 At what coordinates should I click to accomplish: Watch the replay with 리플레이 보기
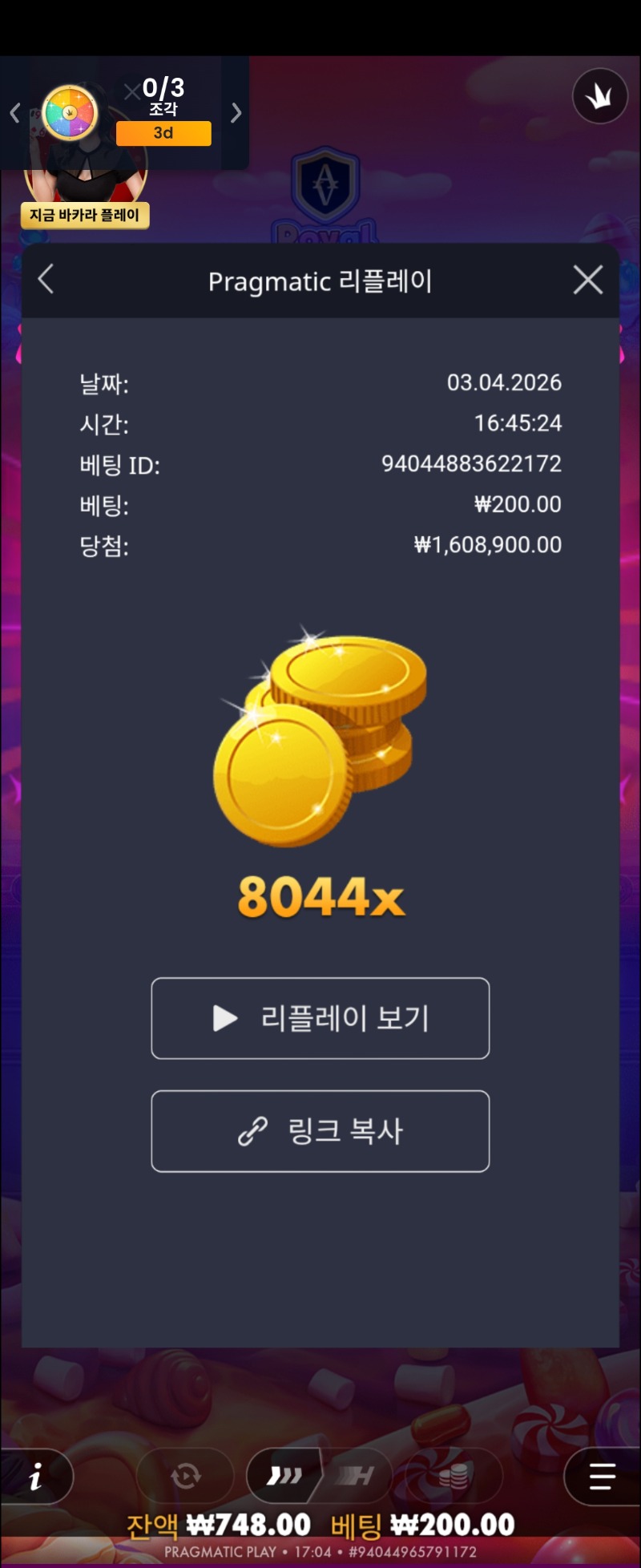pos(320,1018)
